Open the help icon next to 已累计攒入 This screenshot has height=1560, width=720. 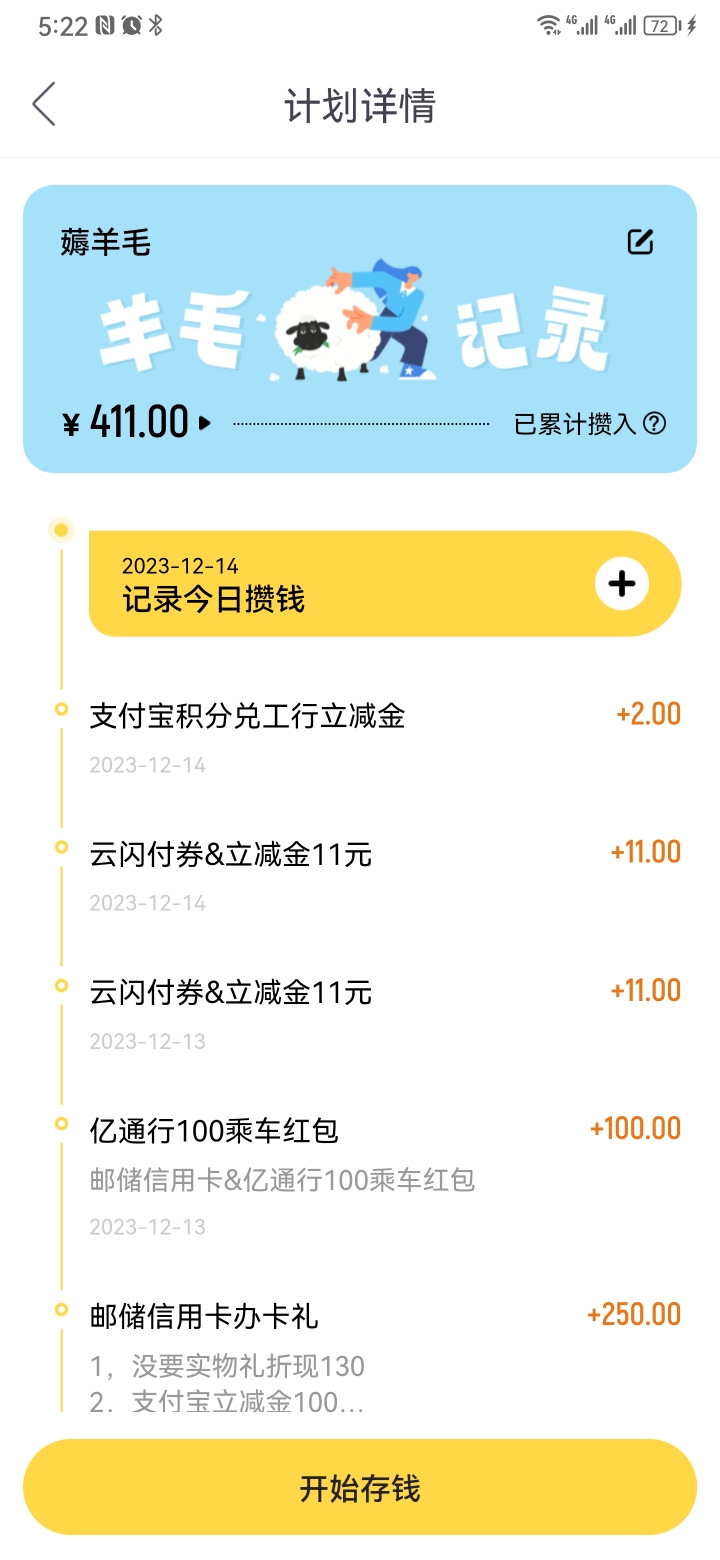tap(655, 423)
